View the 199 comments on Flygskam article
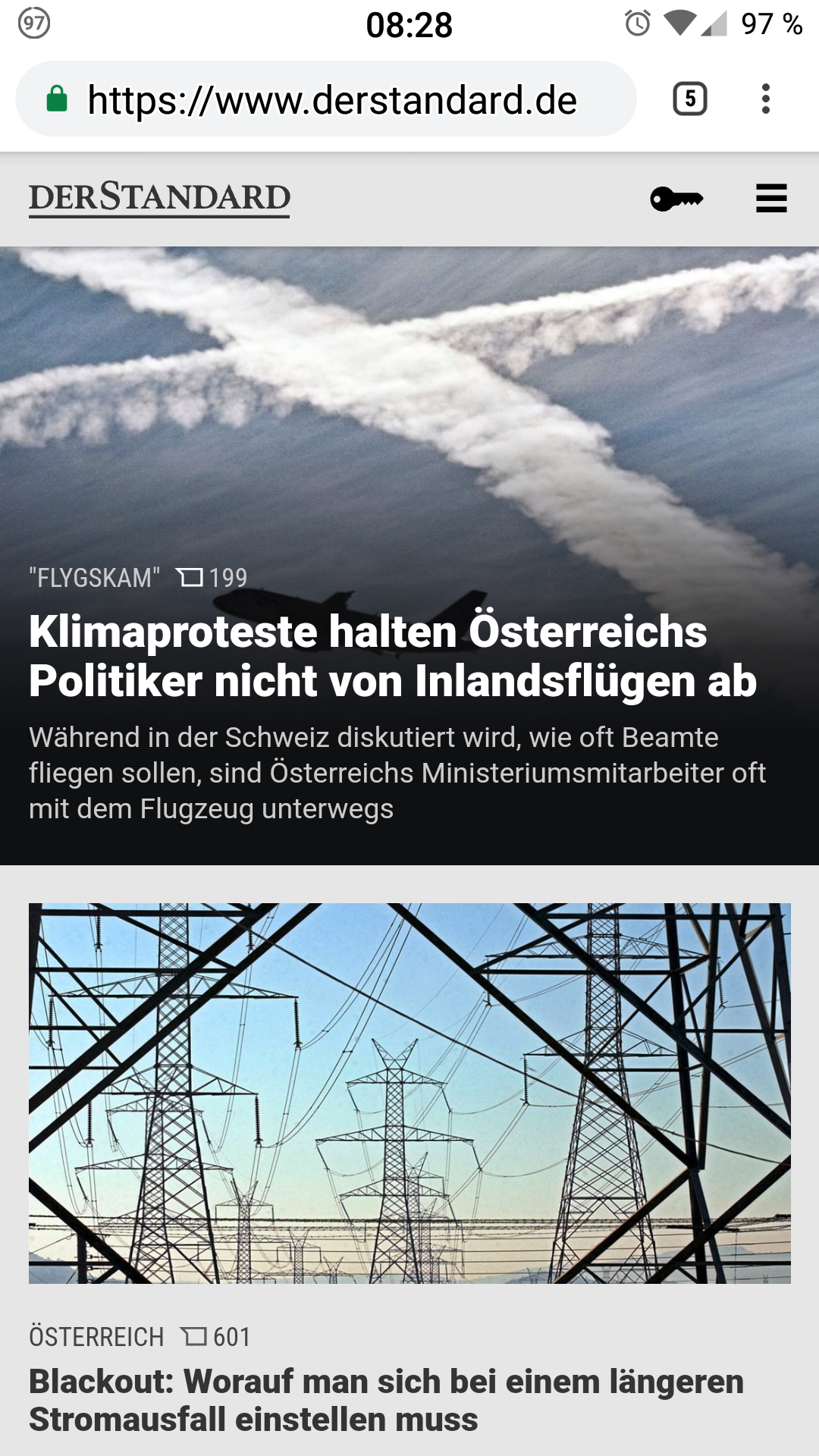The width and height of the screenshot is (819, 1456). pyautogui.click(x=213, y=578)
